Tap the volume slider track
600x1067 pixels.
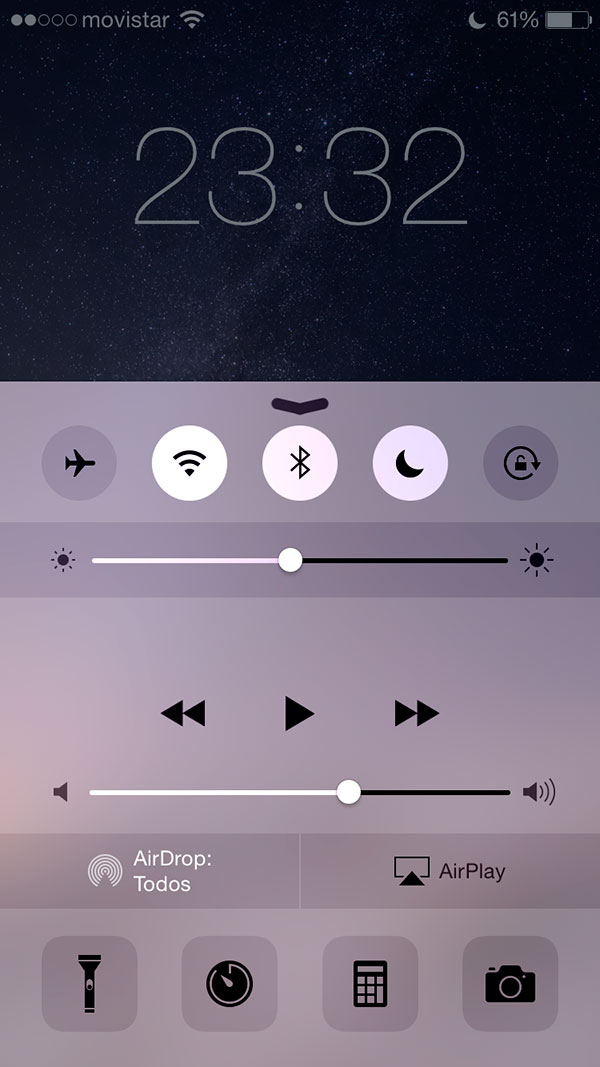pos(430,792)
